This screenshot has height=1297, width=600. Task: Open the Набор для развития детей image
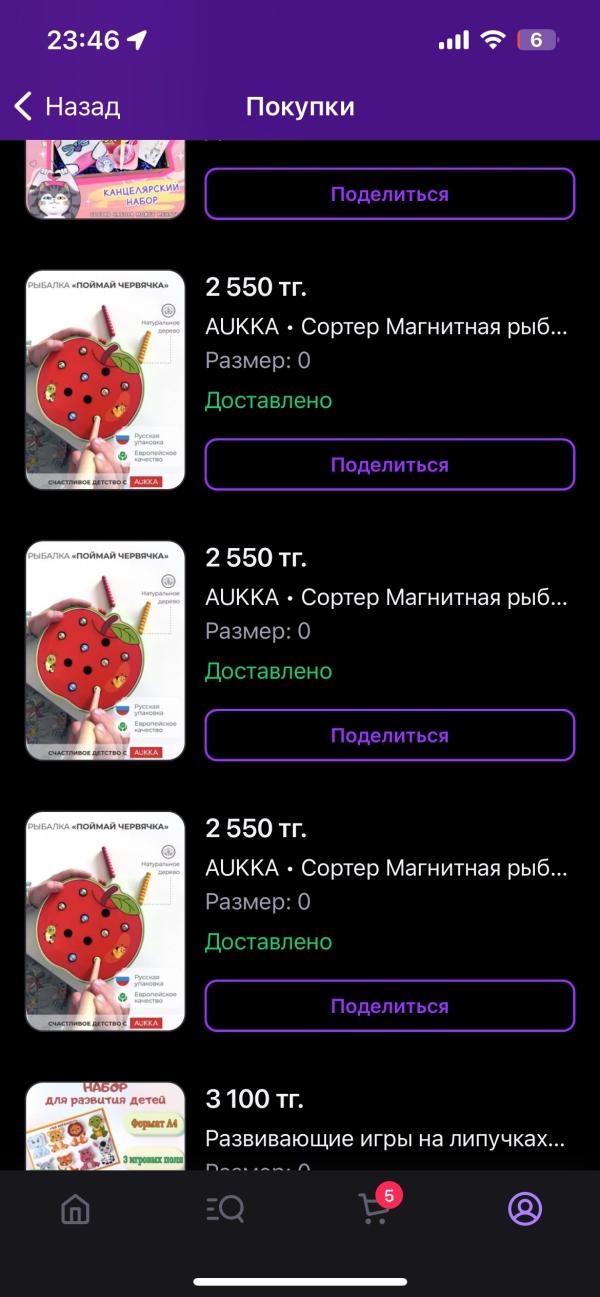(x=105, y=1125)
